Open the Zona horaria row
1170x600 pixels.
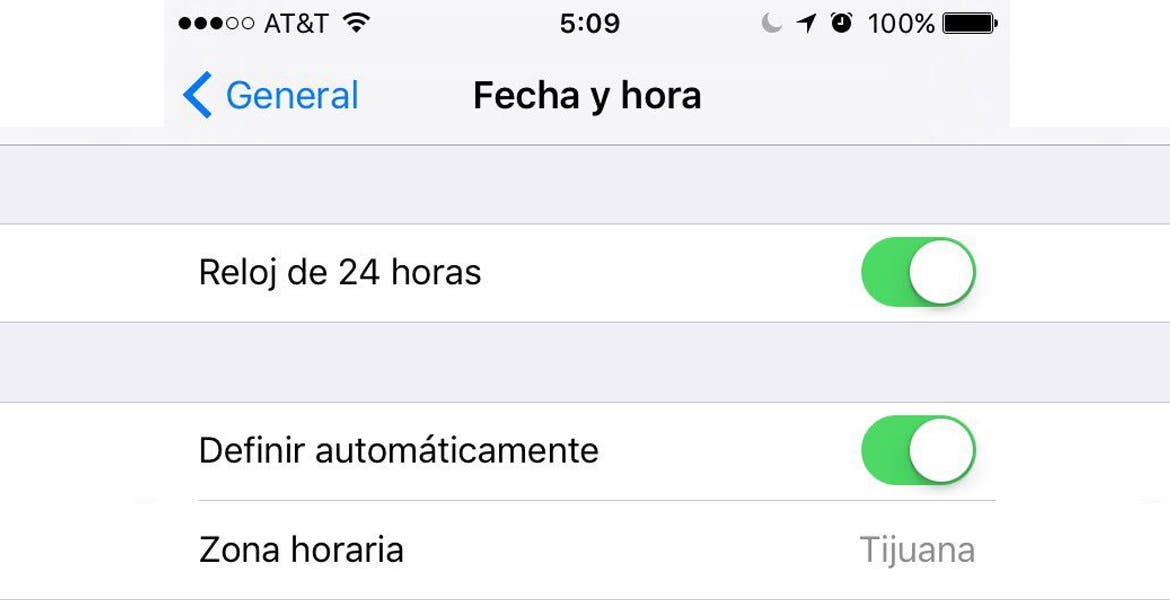pos(586,550)
